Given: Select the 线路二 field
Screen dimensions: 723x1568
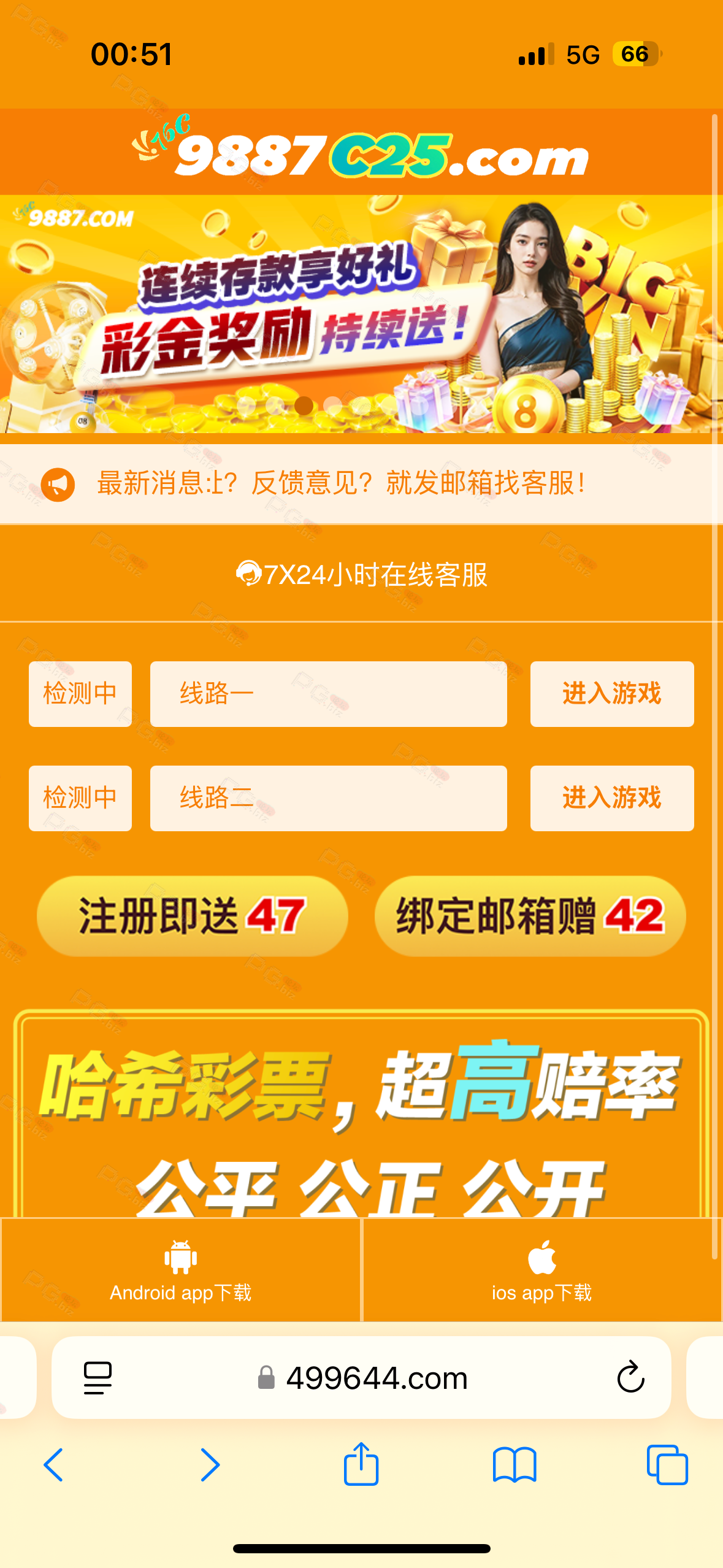Looking at the screenshot, I should [x=328, y=798].
